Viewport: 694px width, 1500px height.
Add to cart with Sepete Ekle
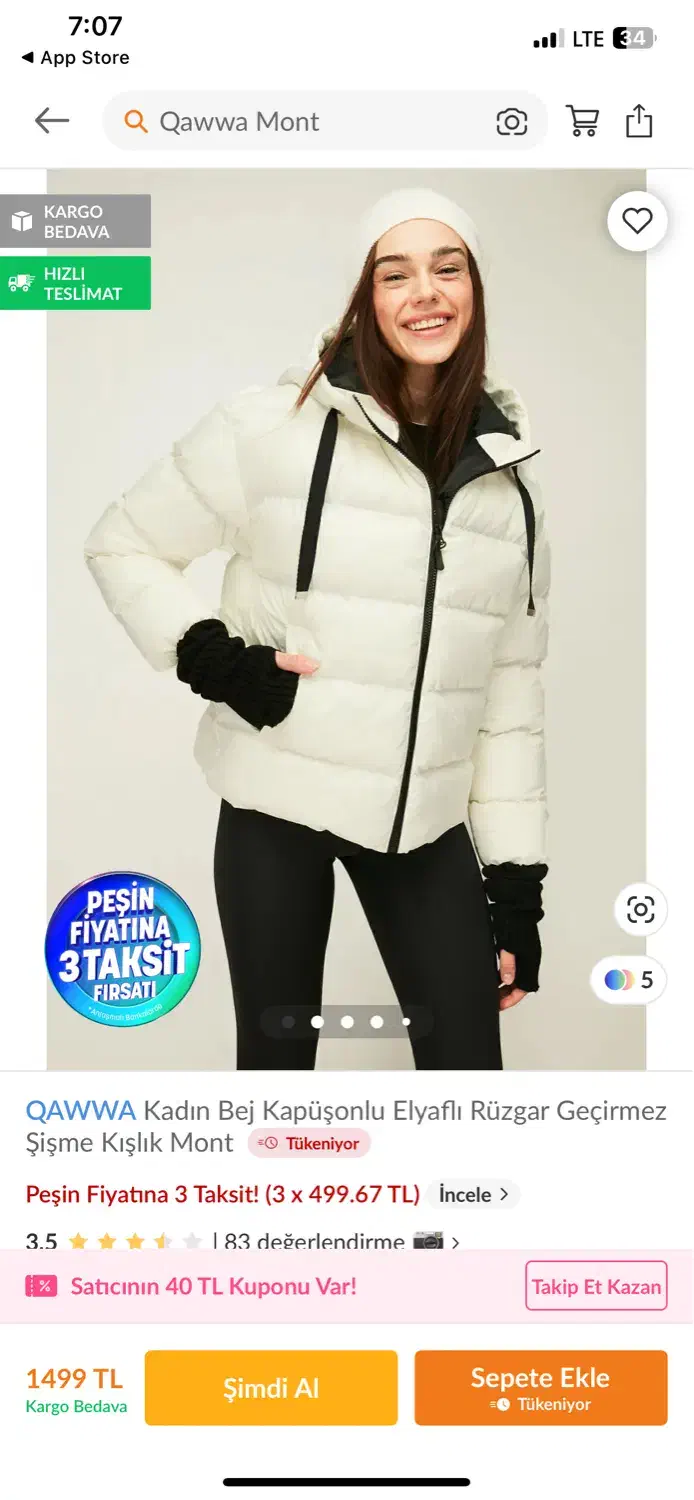click(x=541, y=1388)
